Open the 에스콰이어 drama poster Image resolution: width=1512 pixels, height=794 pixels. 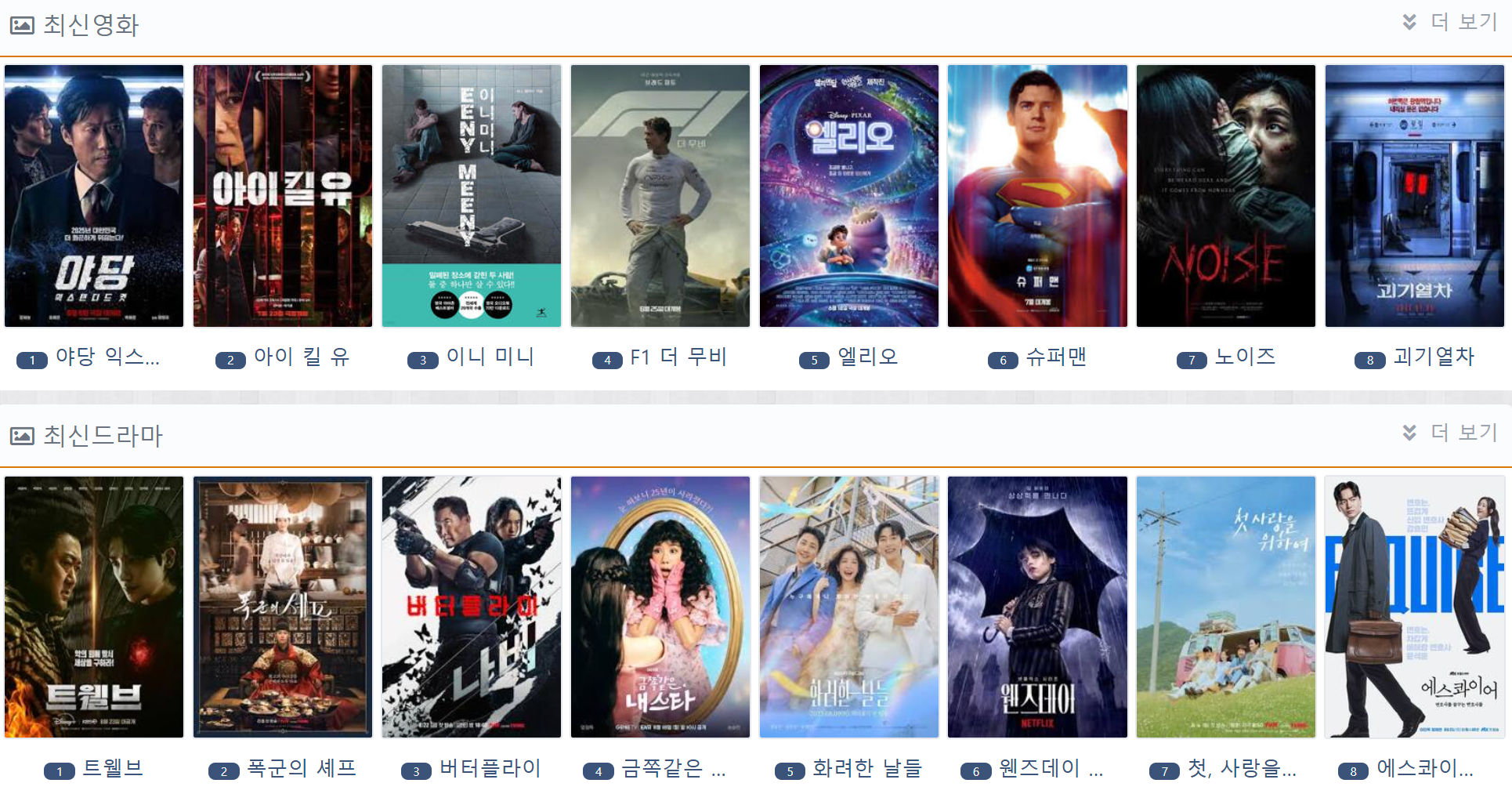pyautogui.click(x=1415, y=607)
